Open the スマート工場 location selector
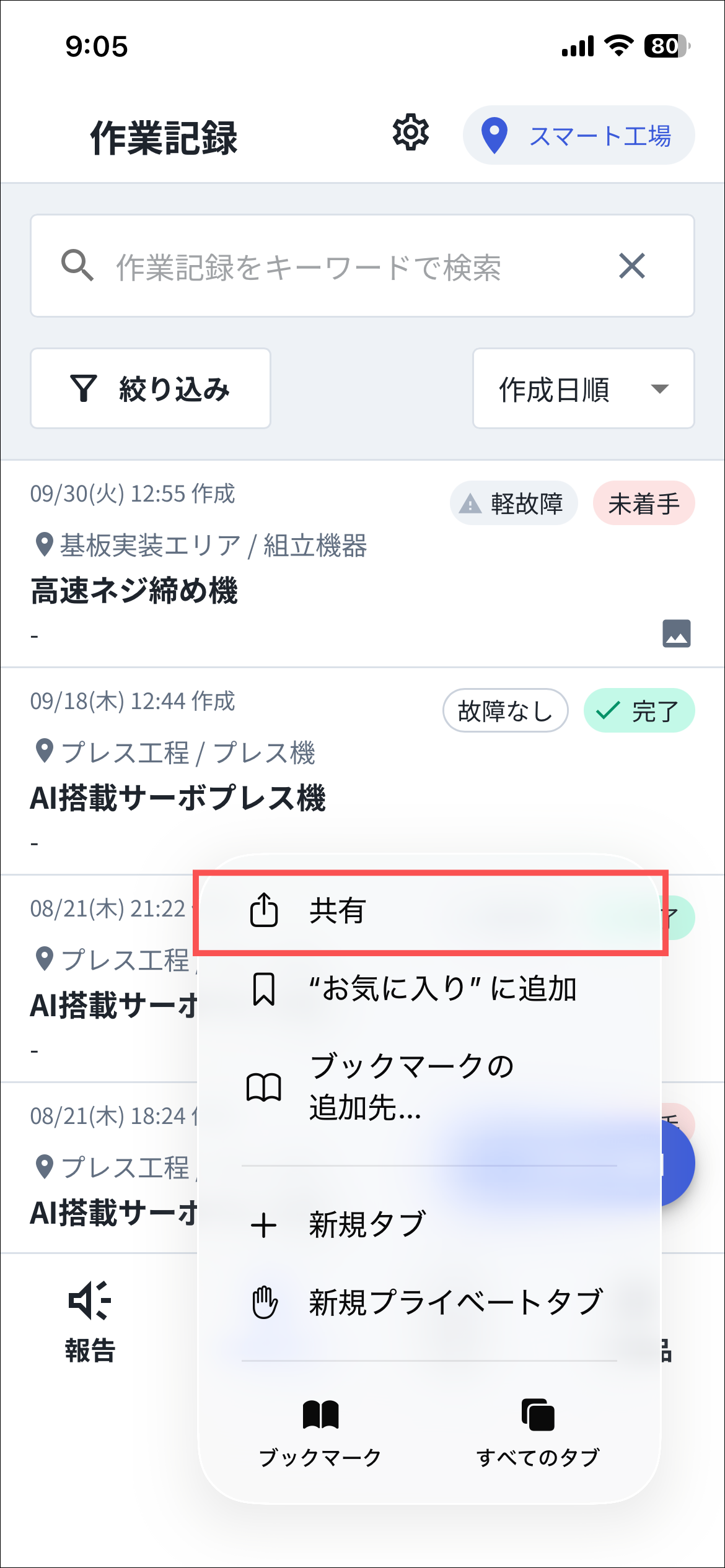This screenshot has height=1568, width=725. tap(578, 136)
